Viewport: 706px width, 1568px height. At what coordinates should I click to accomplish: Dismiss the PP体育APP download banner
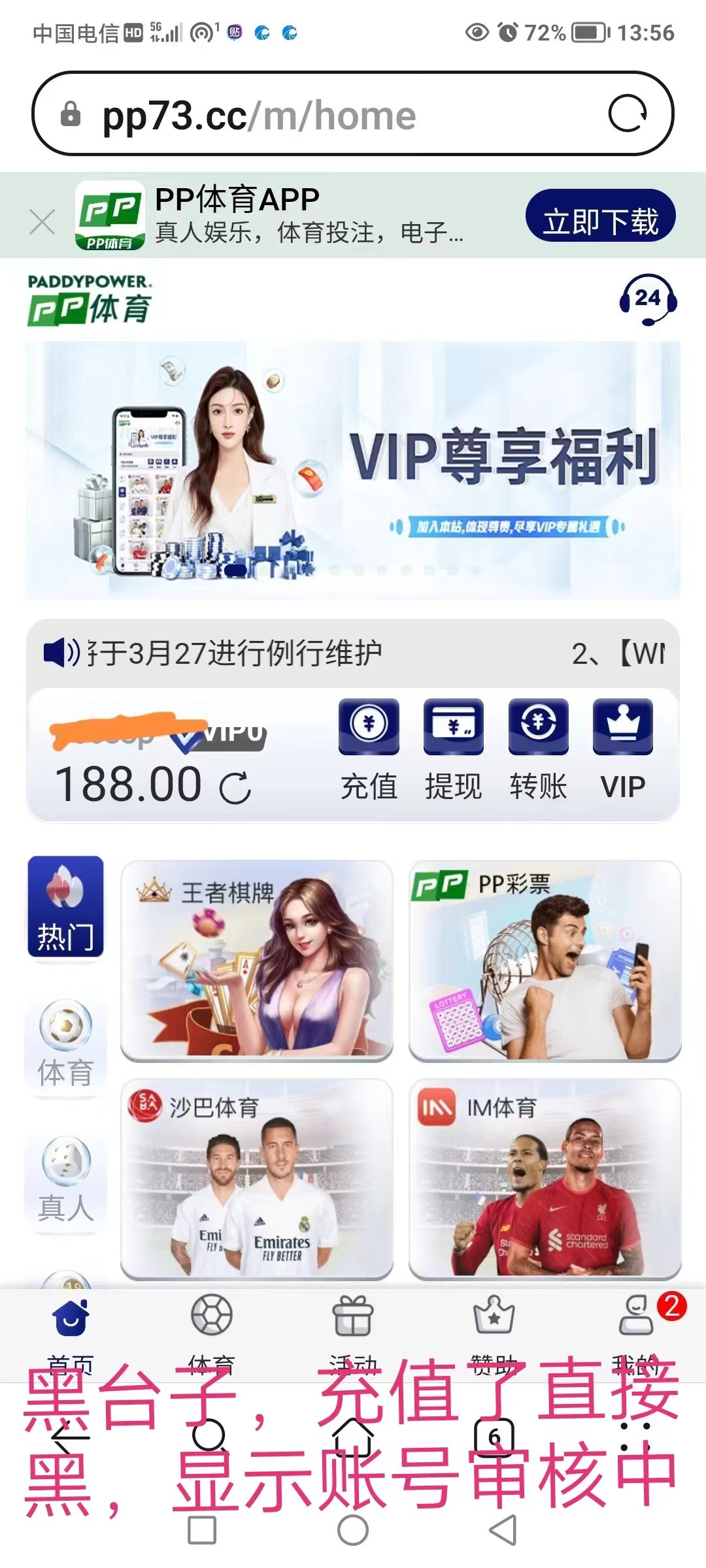tap(42, 223)
